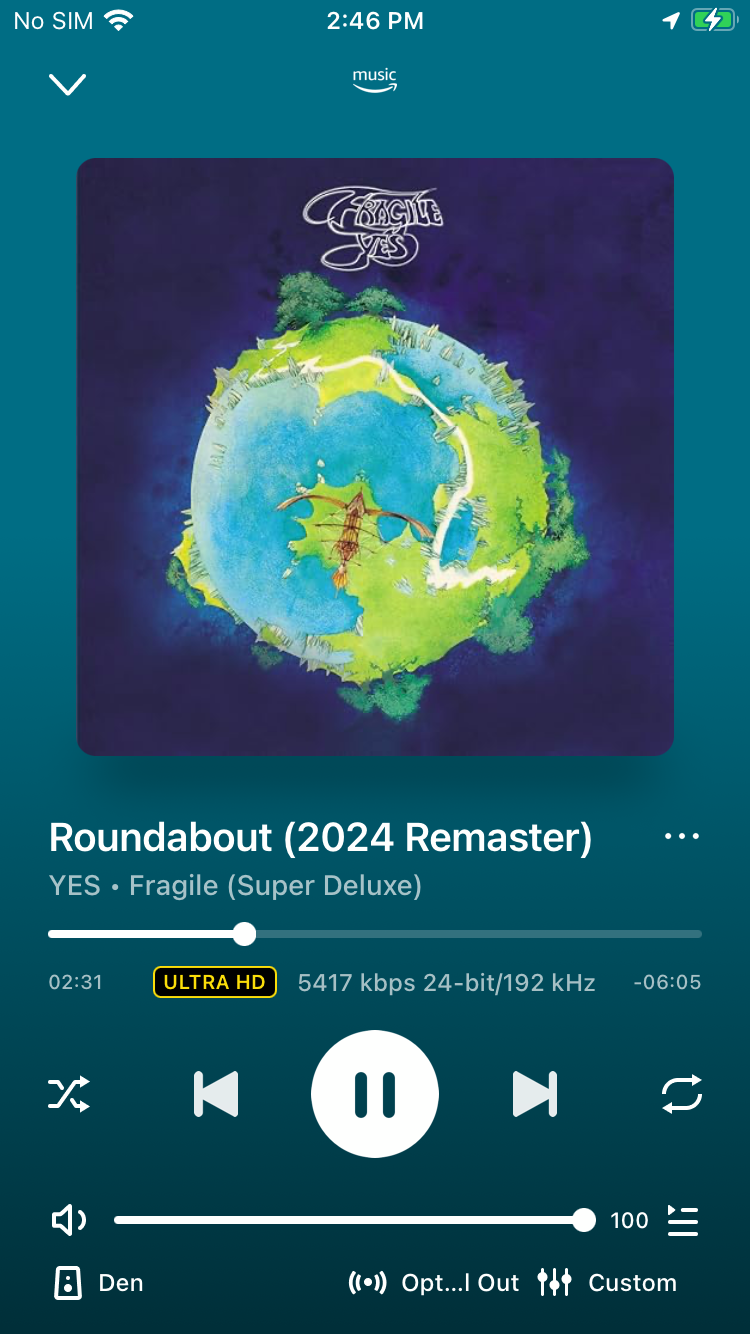Toggle repeat mode
The width and height of the screenshot is (750, 1334).
682,1094
